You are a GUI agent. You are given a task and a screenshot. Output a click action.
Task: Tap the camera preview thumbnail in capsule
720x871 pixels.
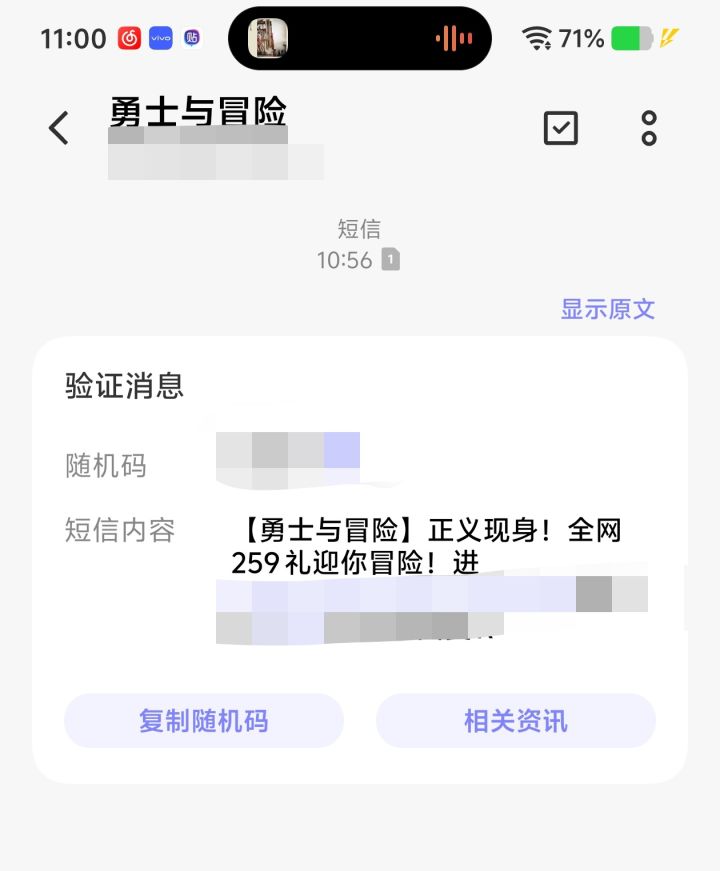(x=266, y=37)
